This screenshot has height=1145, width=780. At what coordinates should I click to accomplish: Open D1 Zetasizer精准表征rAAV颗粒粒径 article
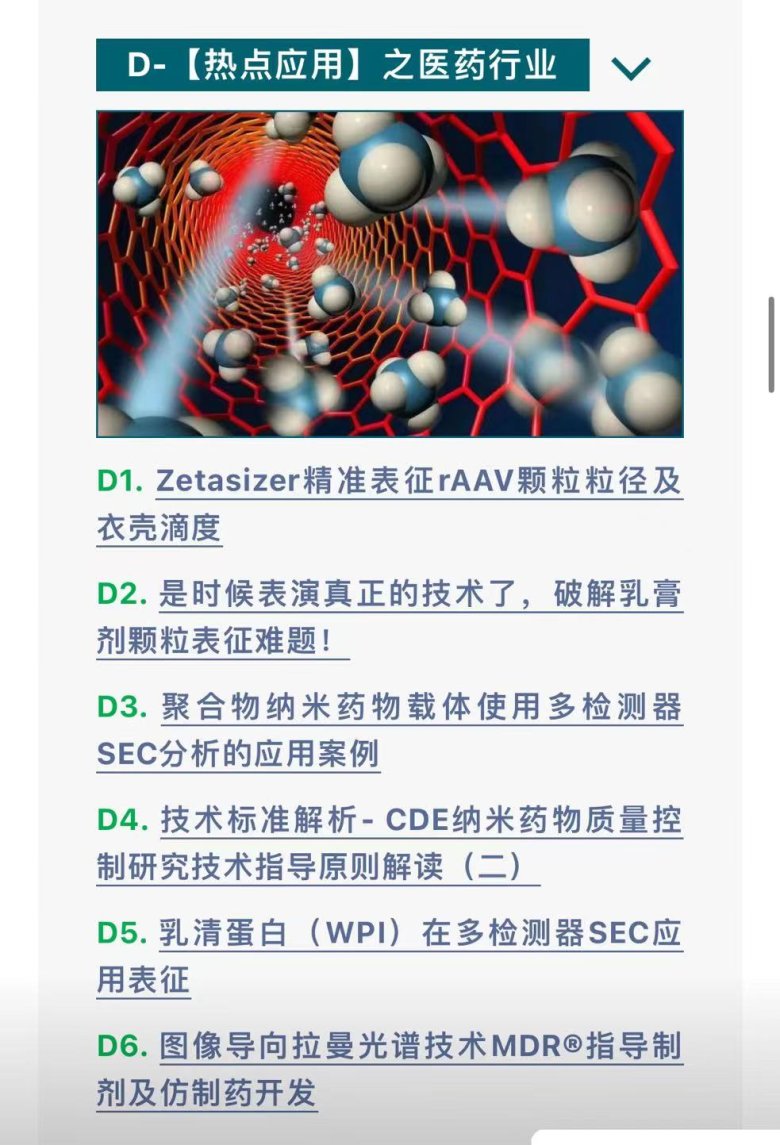point(418,481)
